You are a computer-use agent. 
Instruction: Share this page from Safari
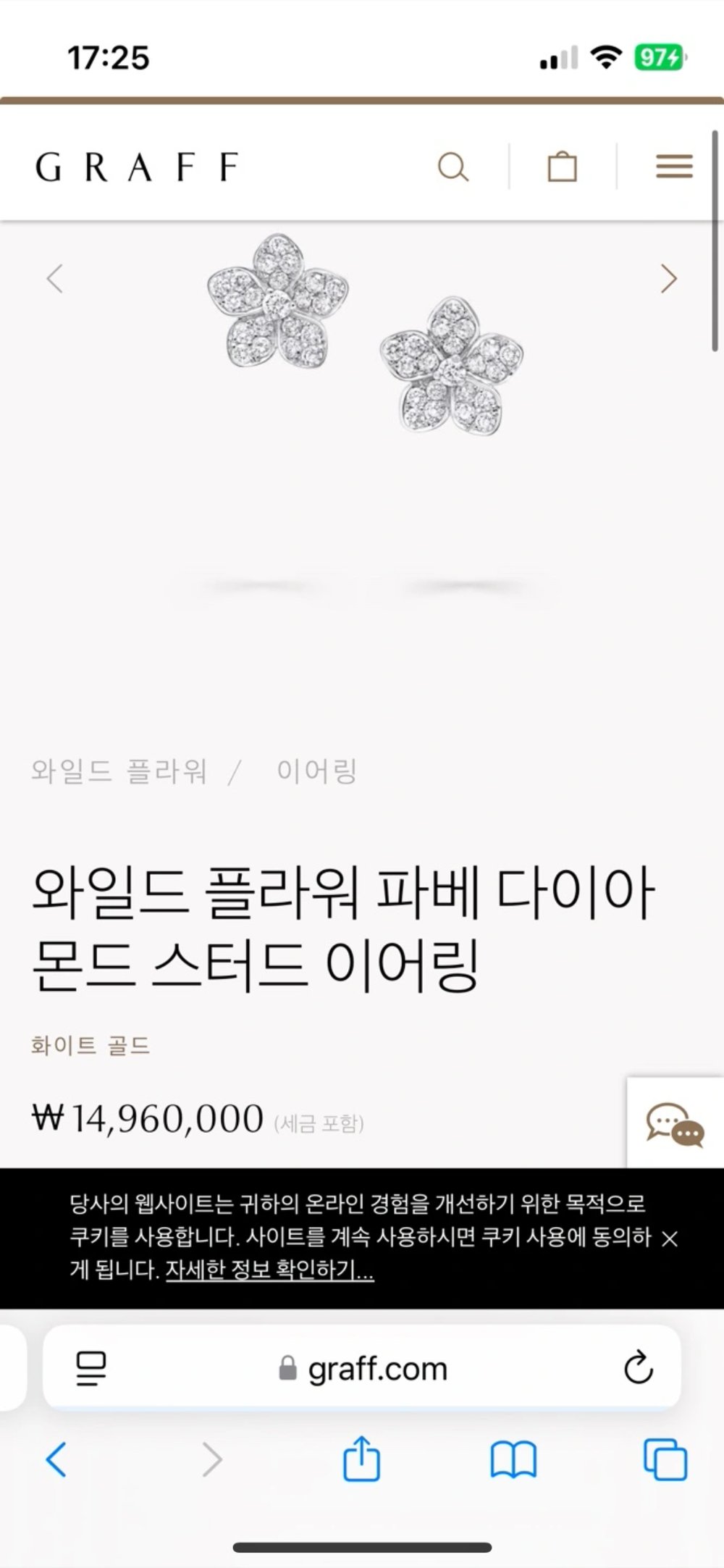pyautogui.click(x=361, y=1459)
